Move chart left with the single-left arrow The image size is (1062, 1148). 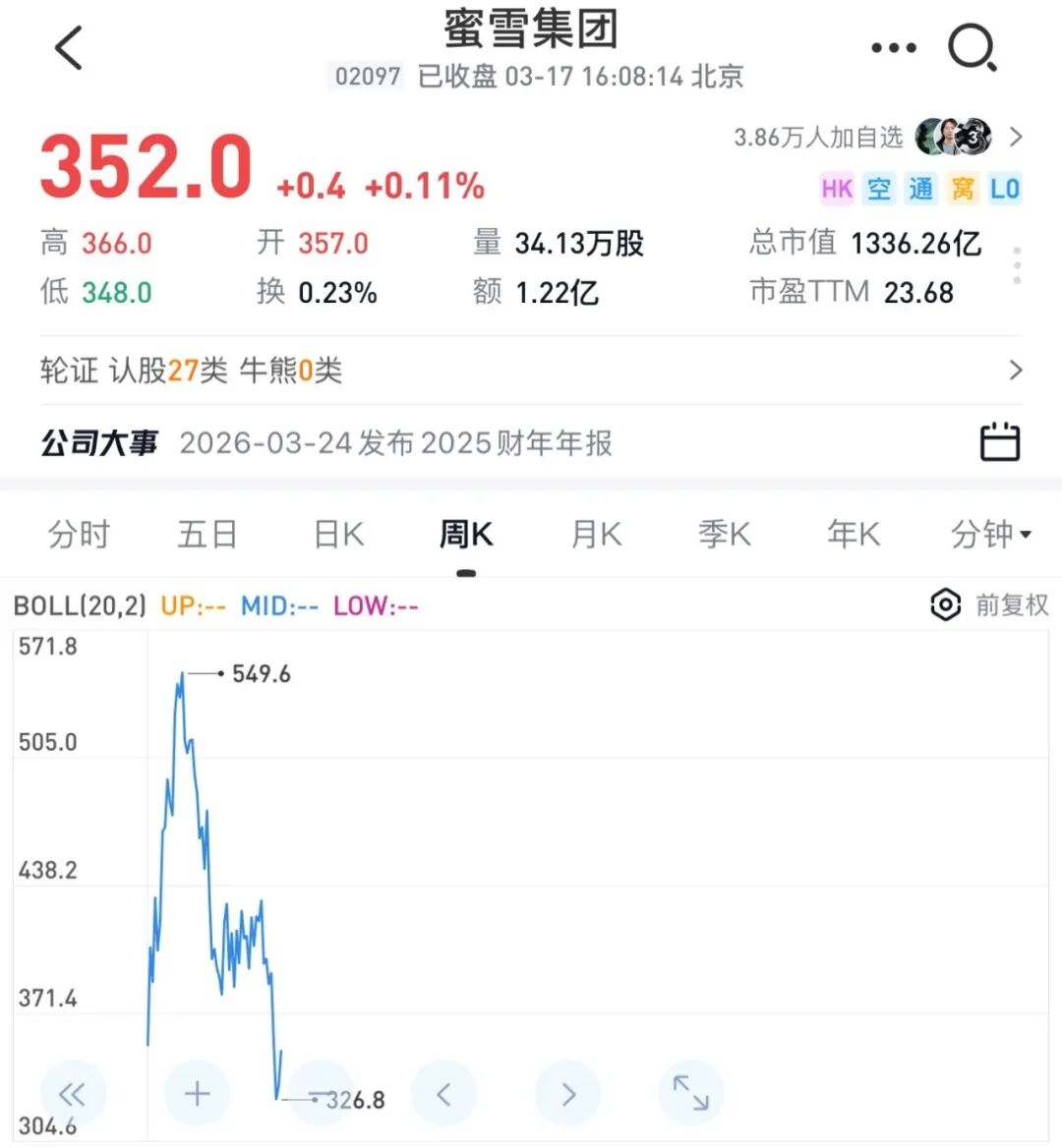[x=443, y=1093]
